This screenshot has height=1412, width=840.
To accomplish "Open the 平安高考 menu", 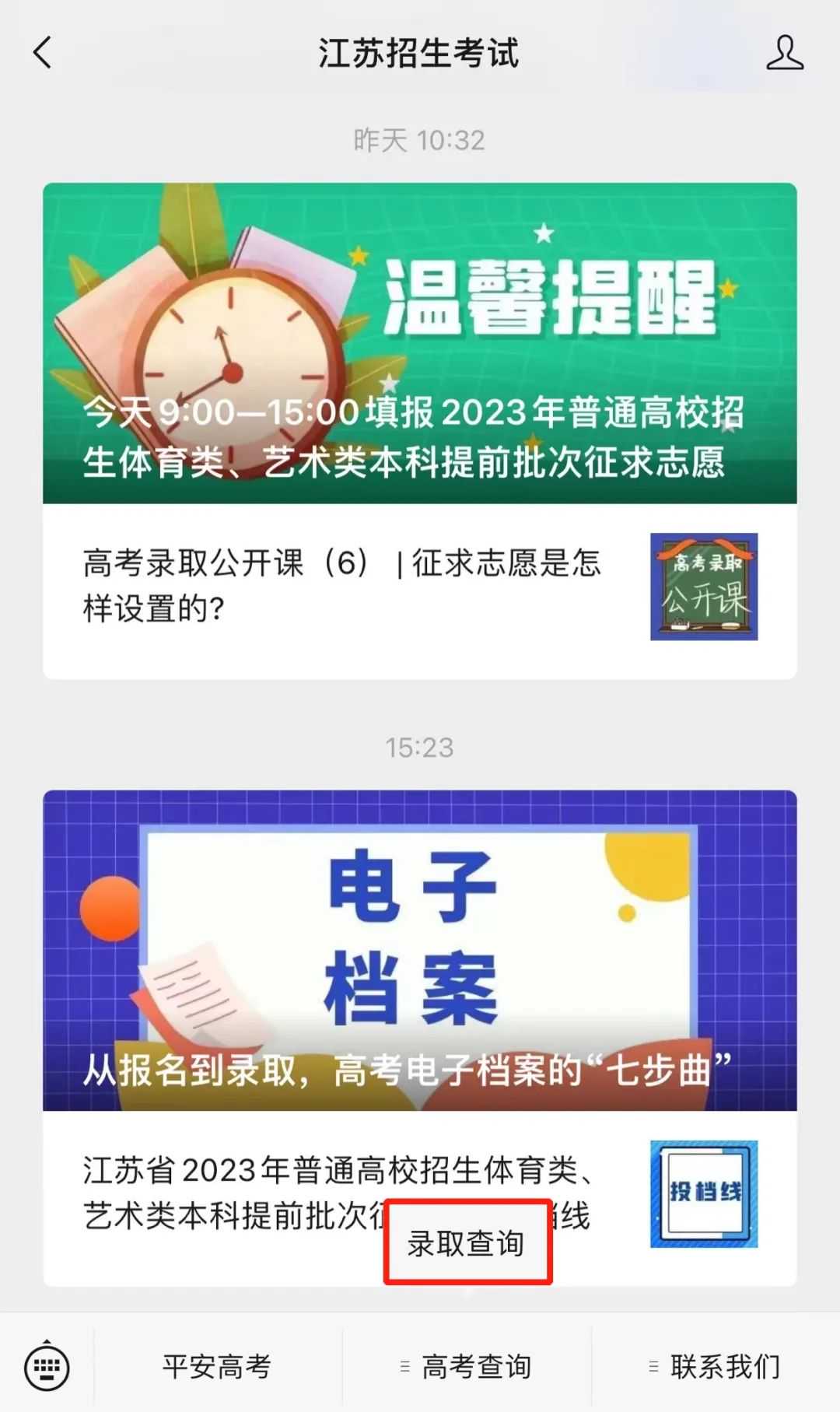I will pos(217,1366).
